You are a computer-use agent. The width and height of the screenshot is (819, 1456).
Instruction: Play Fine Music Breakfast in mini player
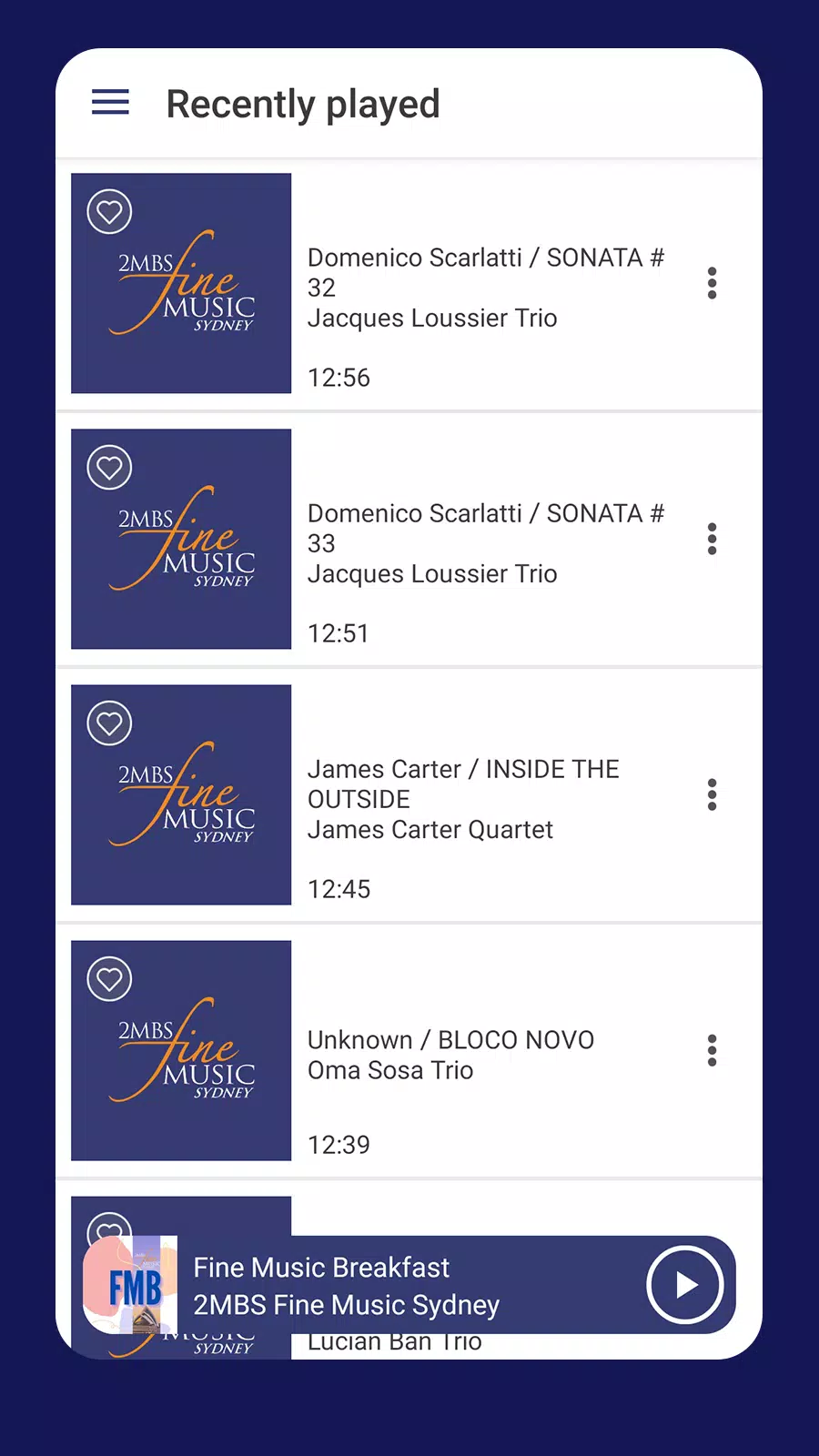(x=685, y=1285)
